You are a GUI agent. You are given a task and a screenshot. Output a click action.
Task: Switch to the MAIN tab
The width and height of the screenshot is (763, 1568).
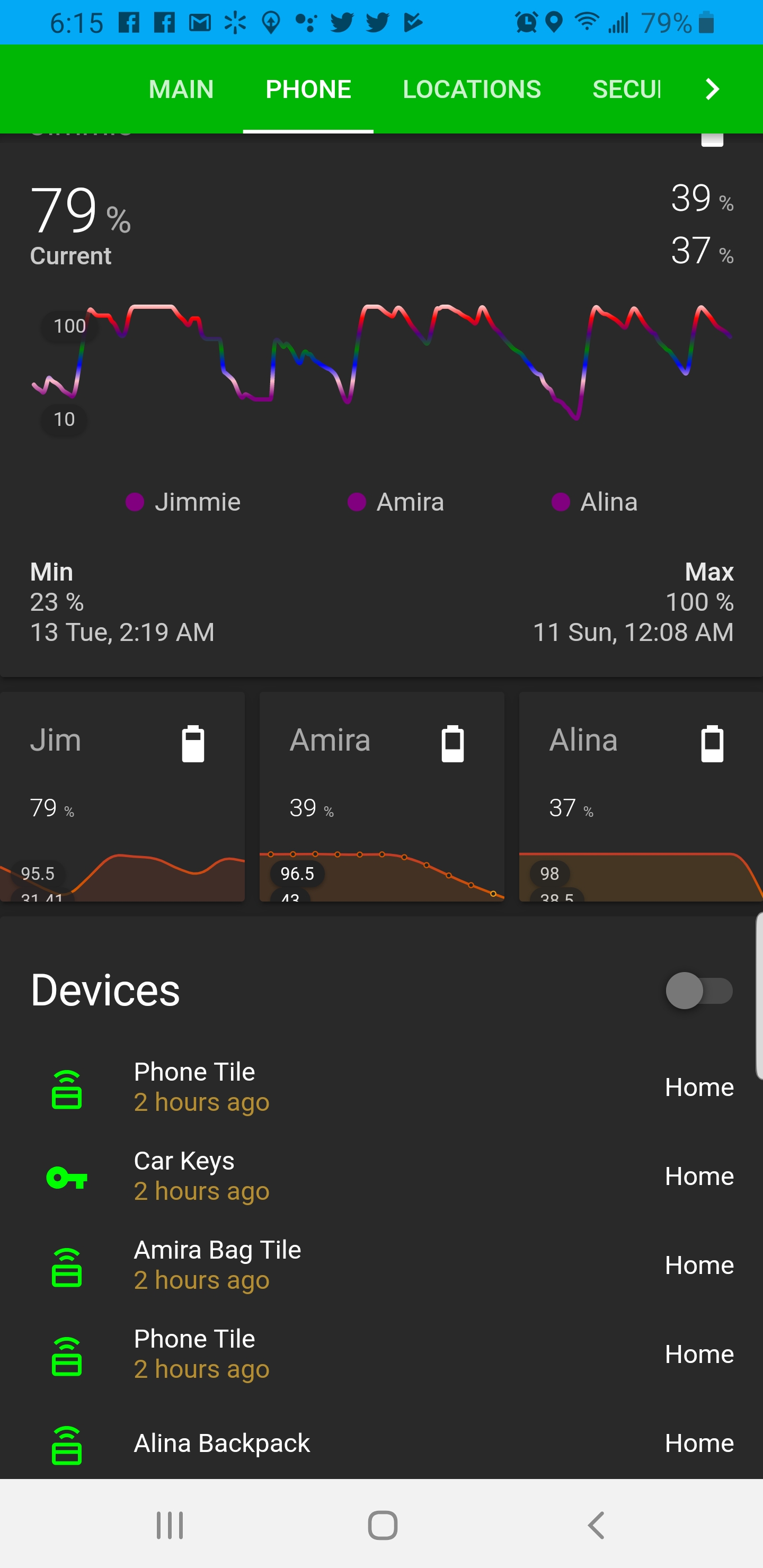181,89
